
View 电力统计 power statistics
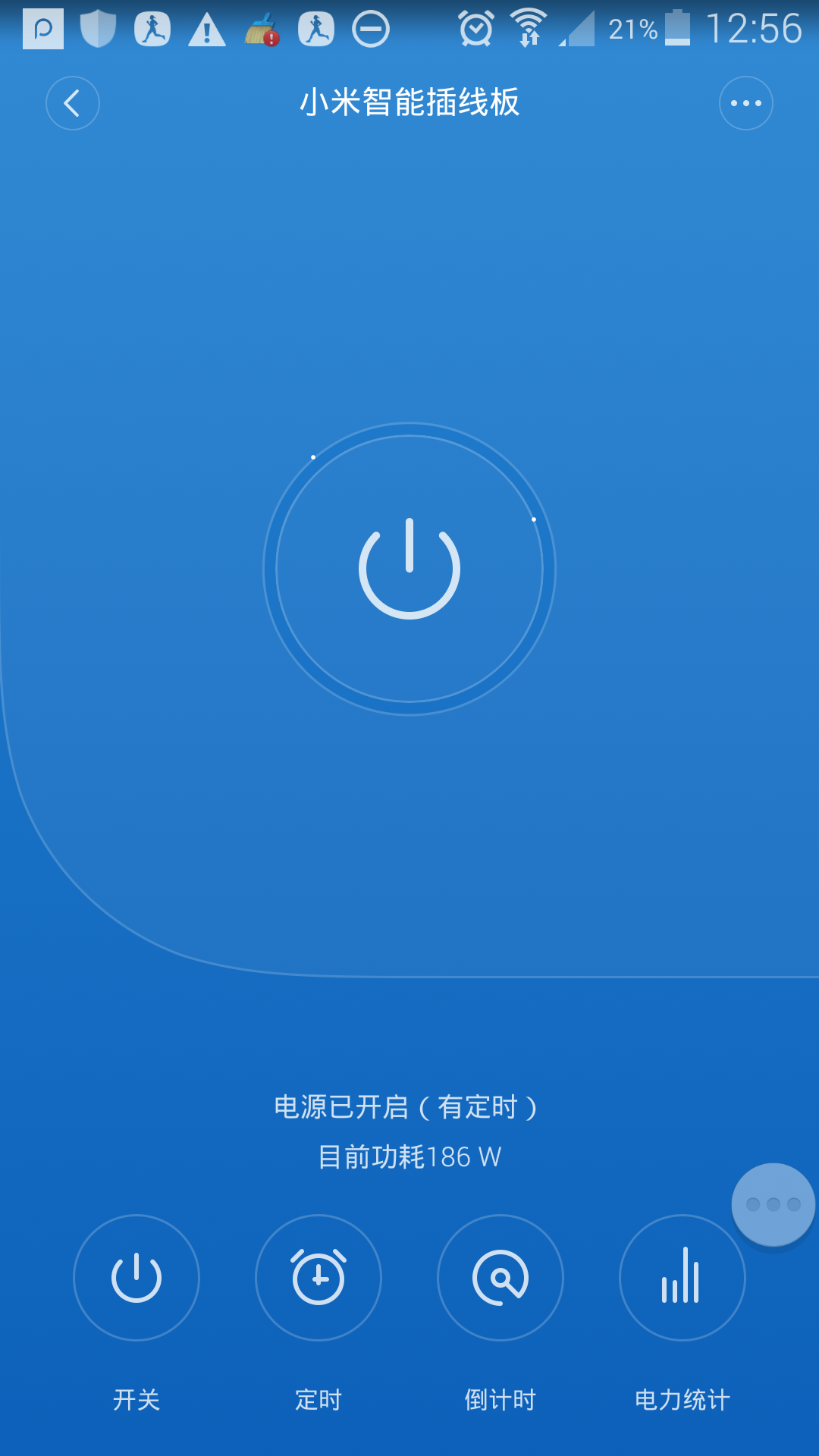(x=682, y=1278)
